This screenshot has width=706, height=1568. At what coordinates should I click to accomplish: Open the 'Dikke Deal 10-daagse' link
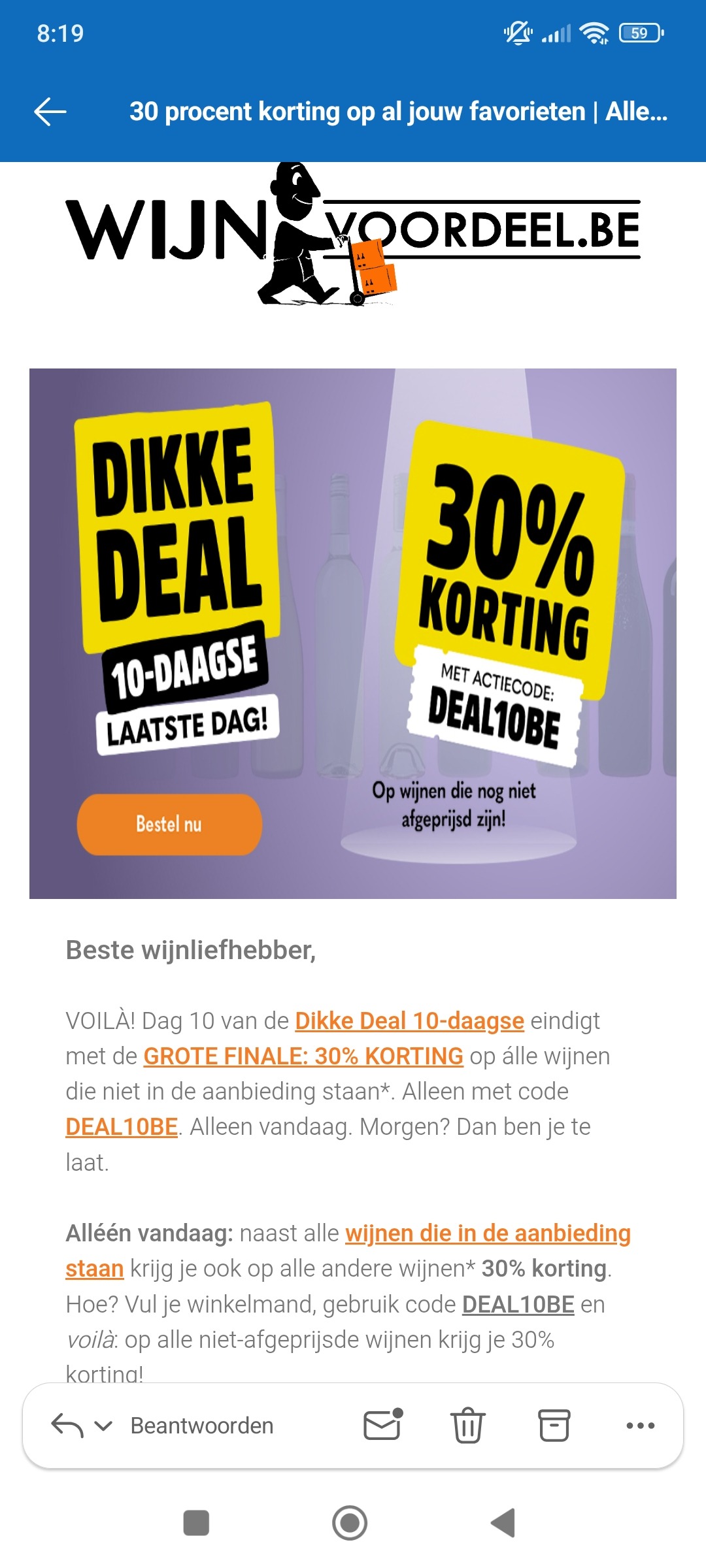(x=409, y=1019)
